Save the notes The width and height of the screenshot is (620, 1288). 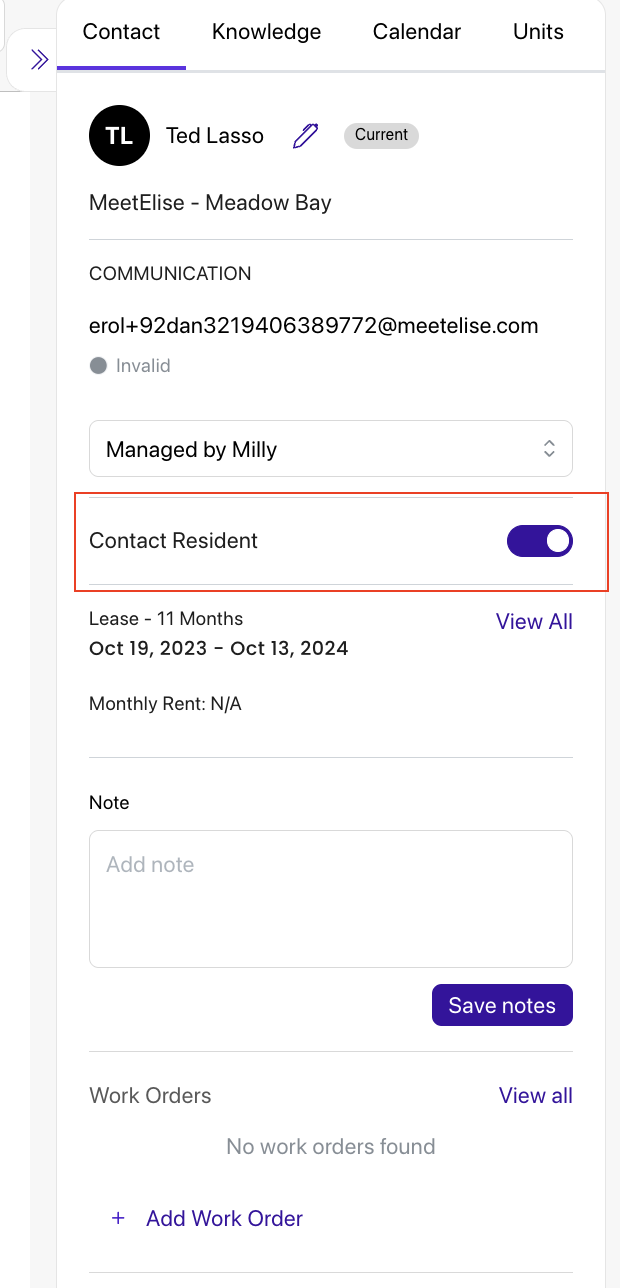[502, 1005]
